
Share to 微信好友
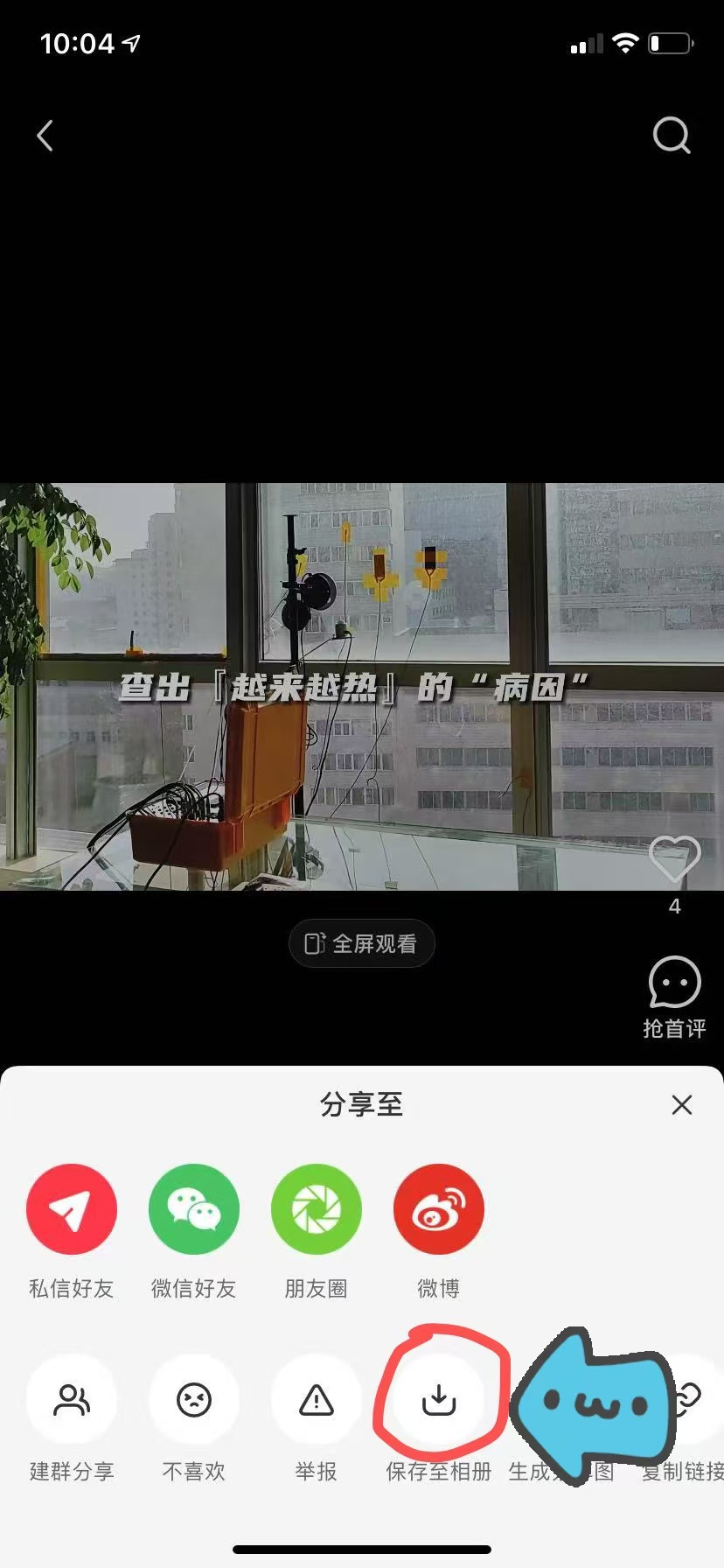194,1210
